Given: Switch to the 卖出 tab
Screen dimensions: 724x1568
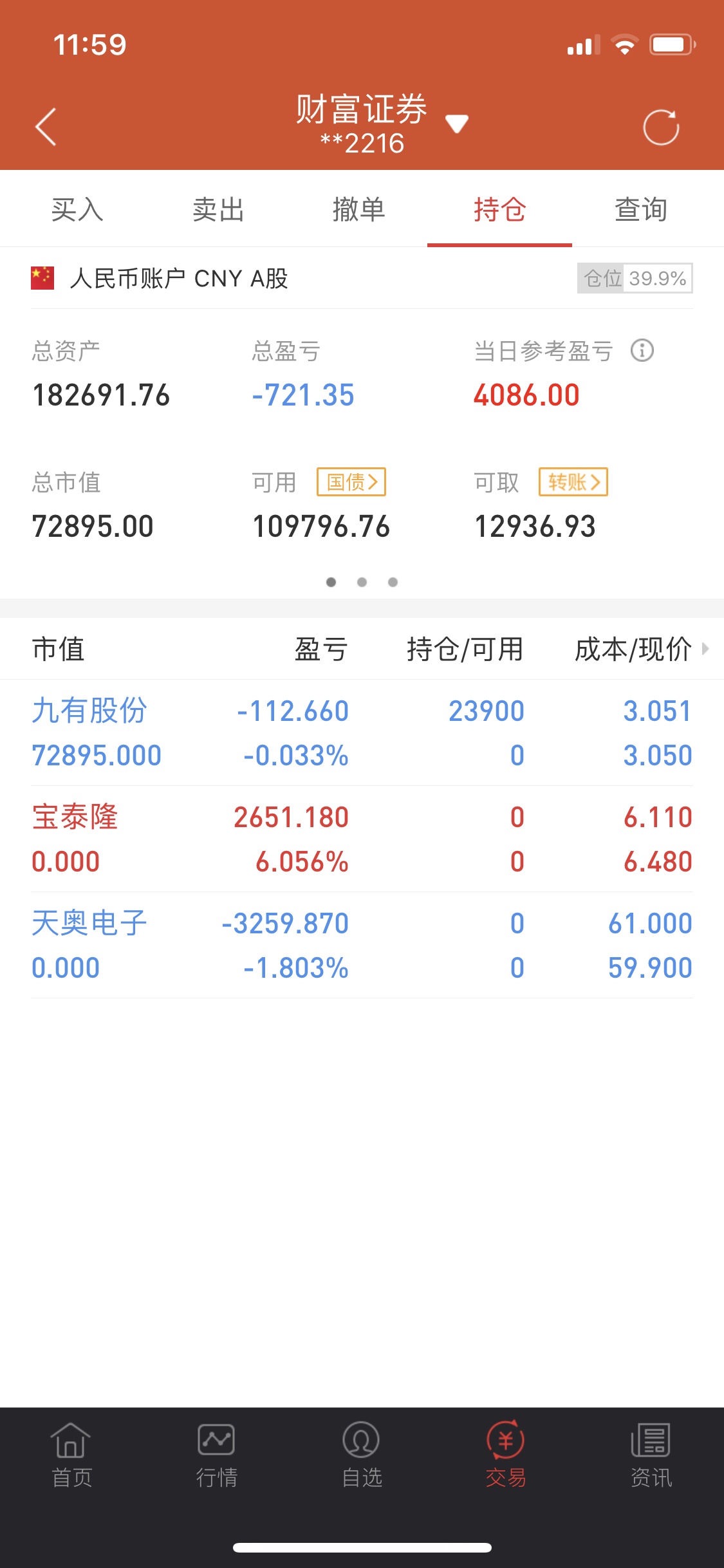Looking at the screenshot, I should coord(218,209).
